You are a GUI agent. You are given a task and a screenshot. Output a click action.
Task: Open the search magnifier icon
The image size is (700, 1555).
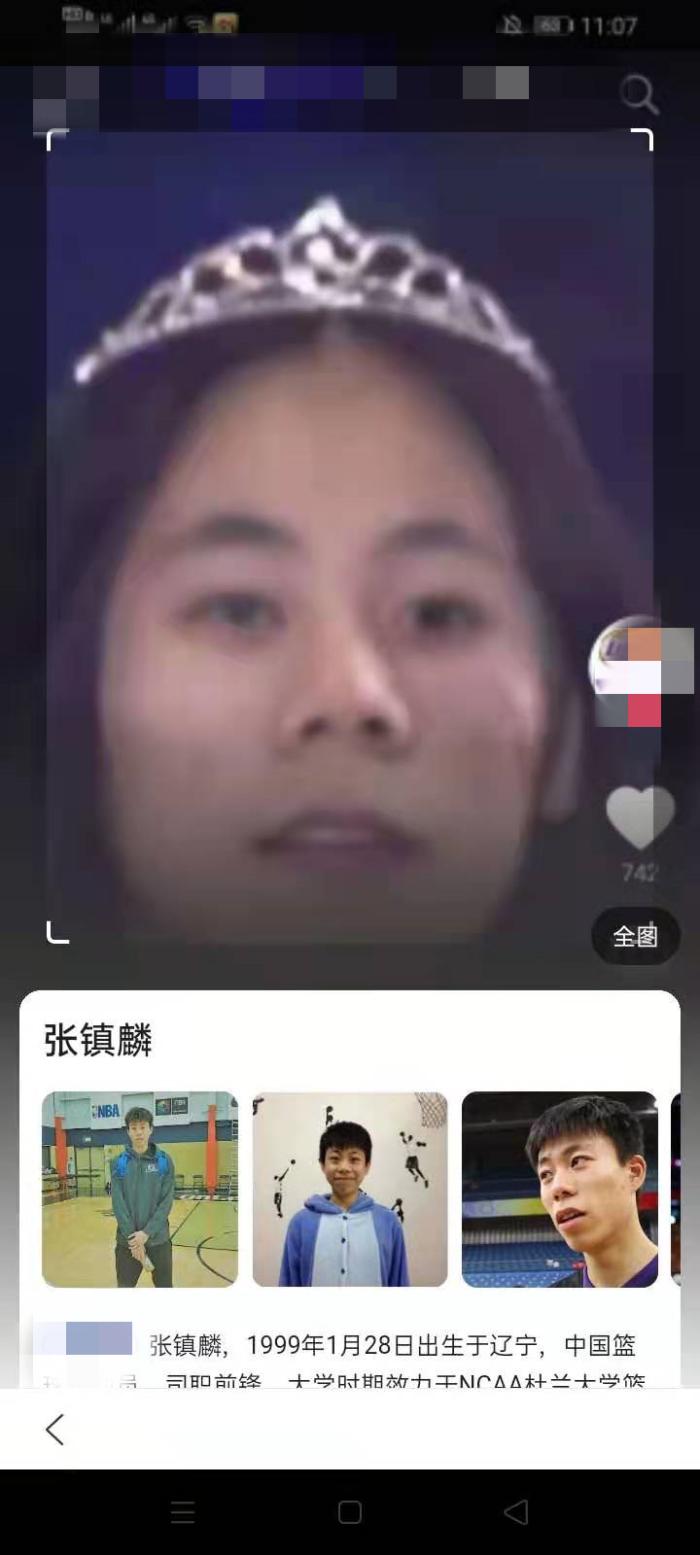(638, 95)
